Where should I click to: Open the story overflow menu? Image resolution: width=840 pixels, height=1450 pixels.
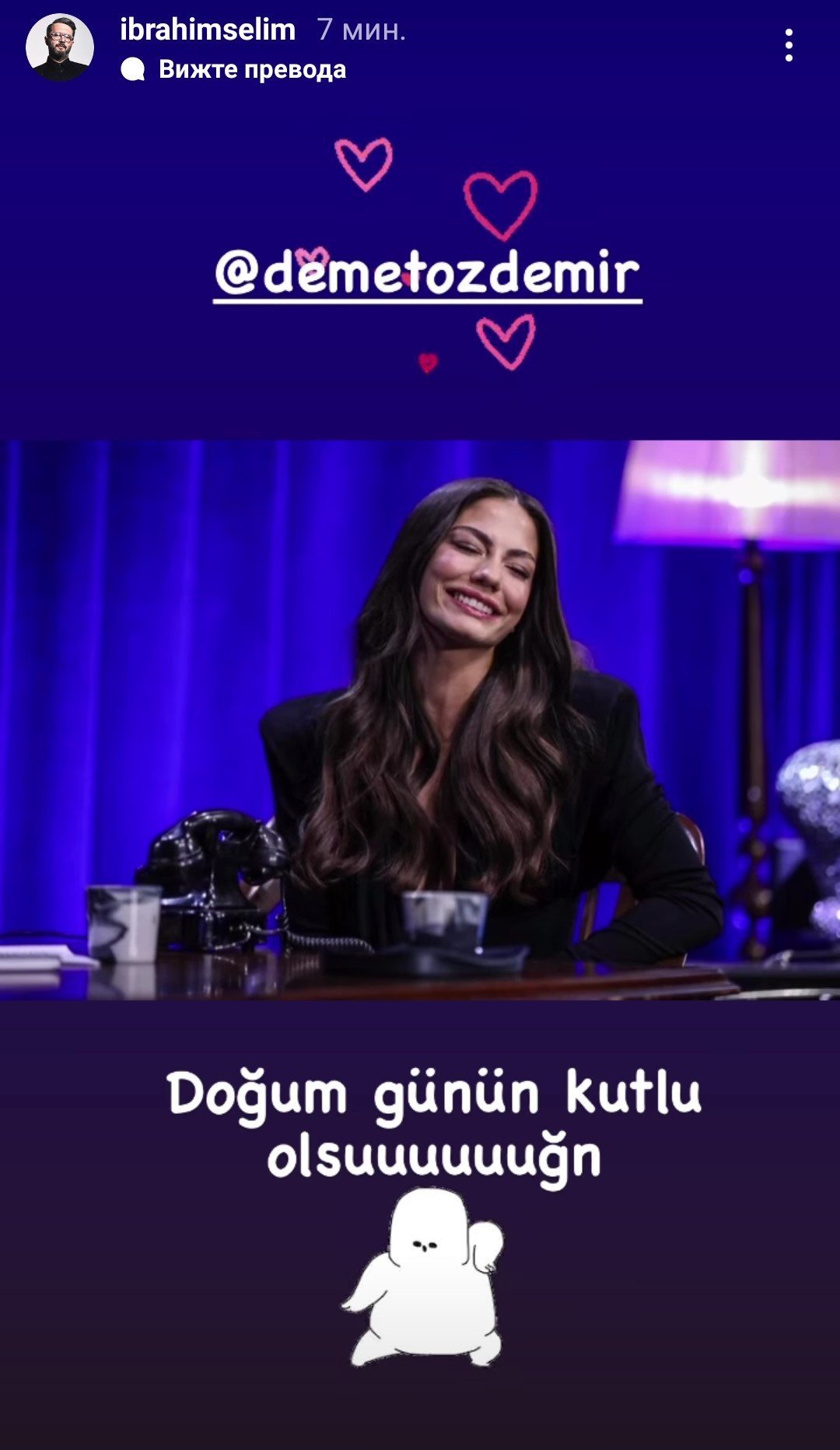pos(789,46)
